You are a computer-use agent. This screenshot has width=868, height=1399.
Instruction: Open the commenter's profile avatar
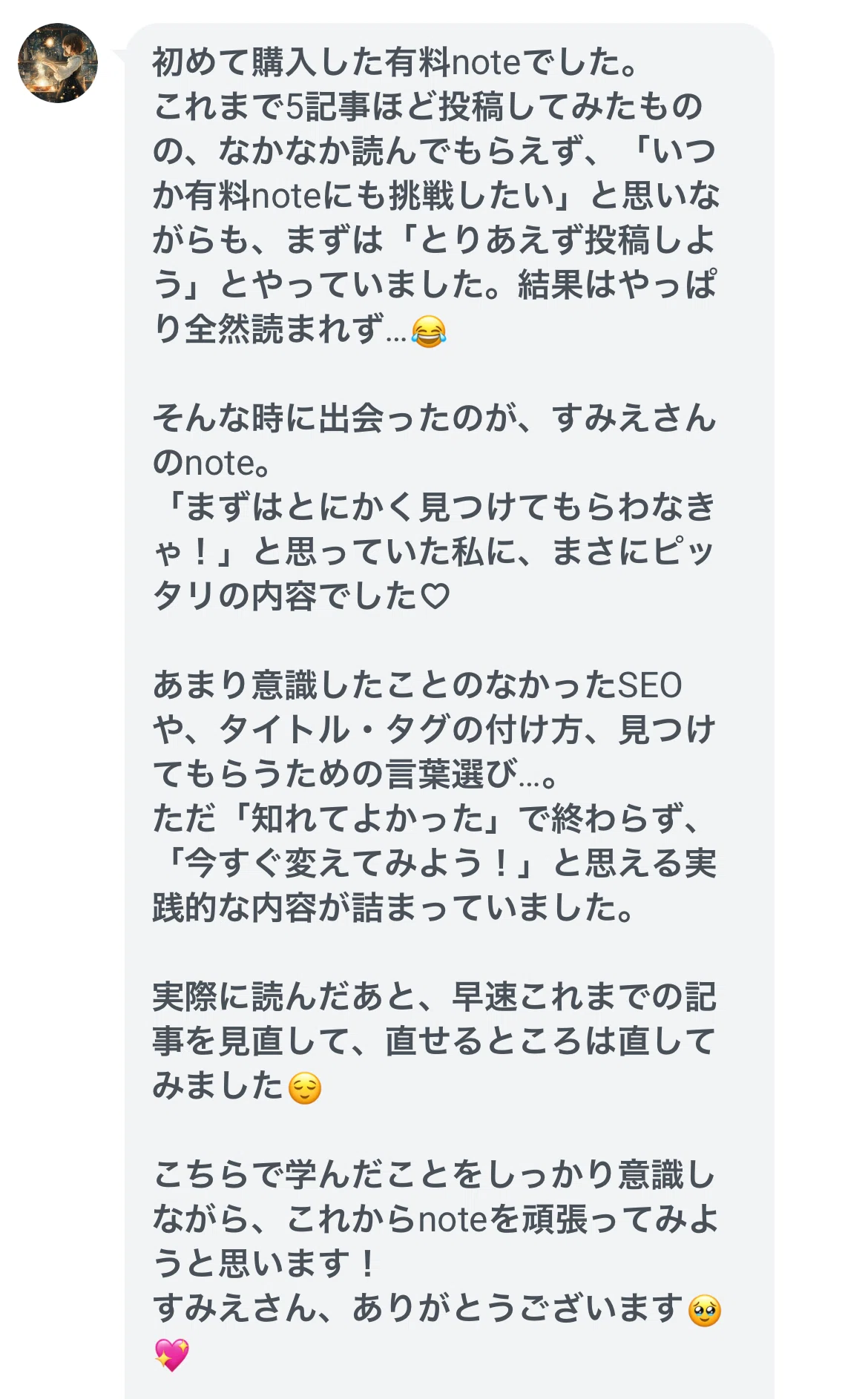click(x=58, y=63)
